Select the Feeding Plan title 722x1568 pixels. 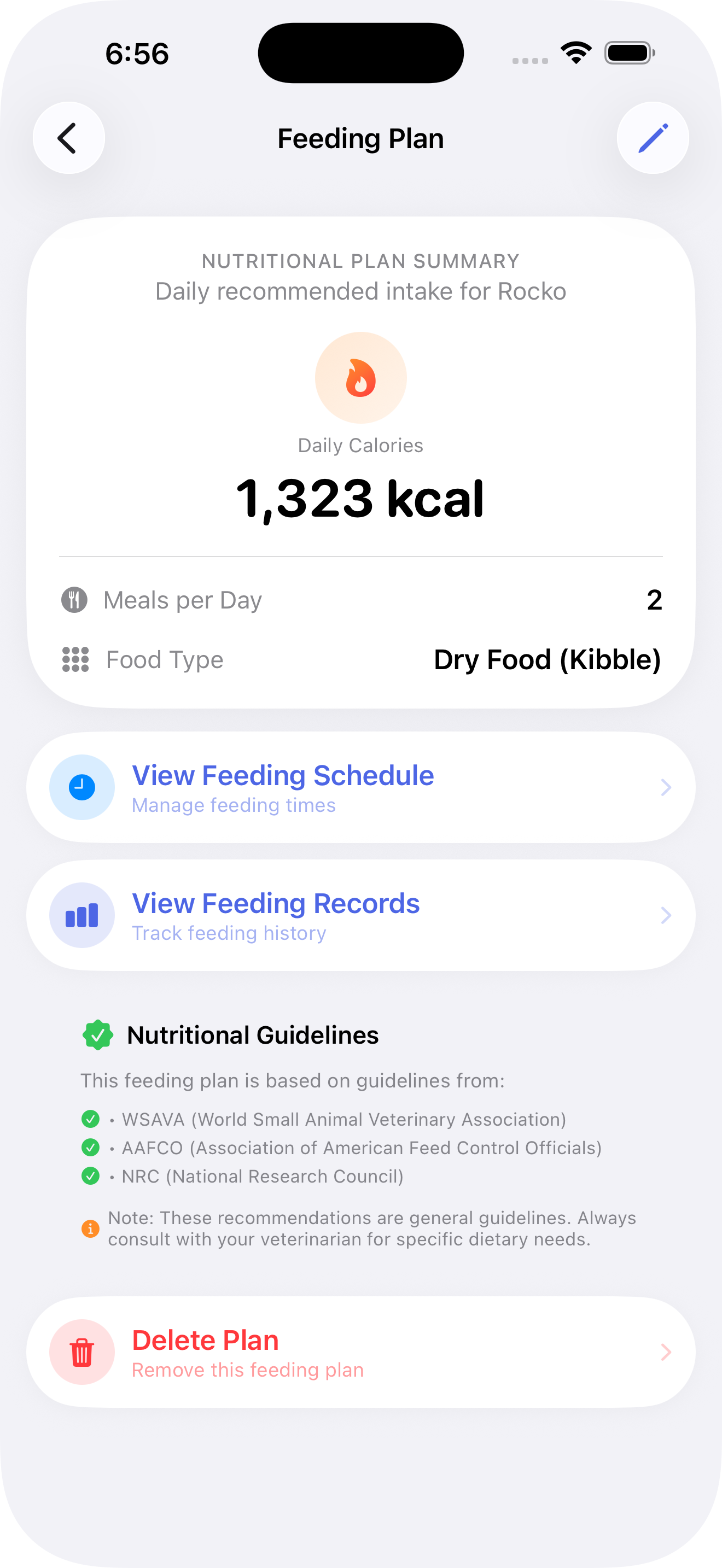(x=360, y=138)
